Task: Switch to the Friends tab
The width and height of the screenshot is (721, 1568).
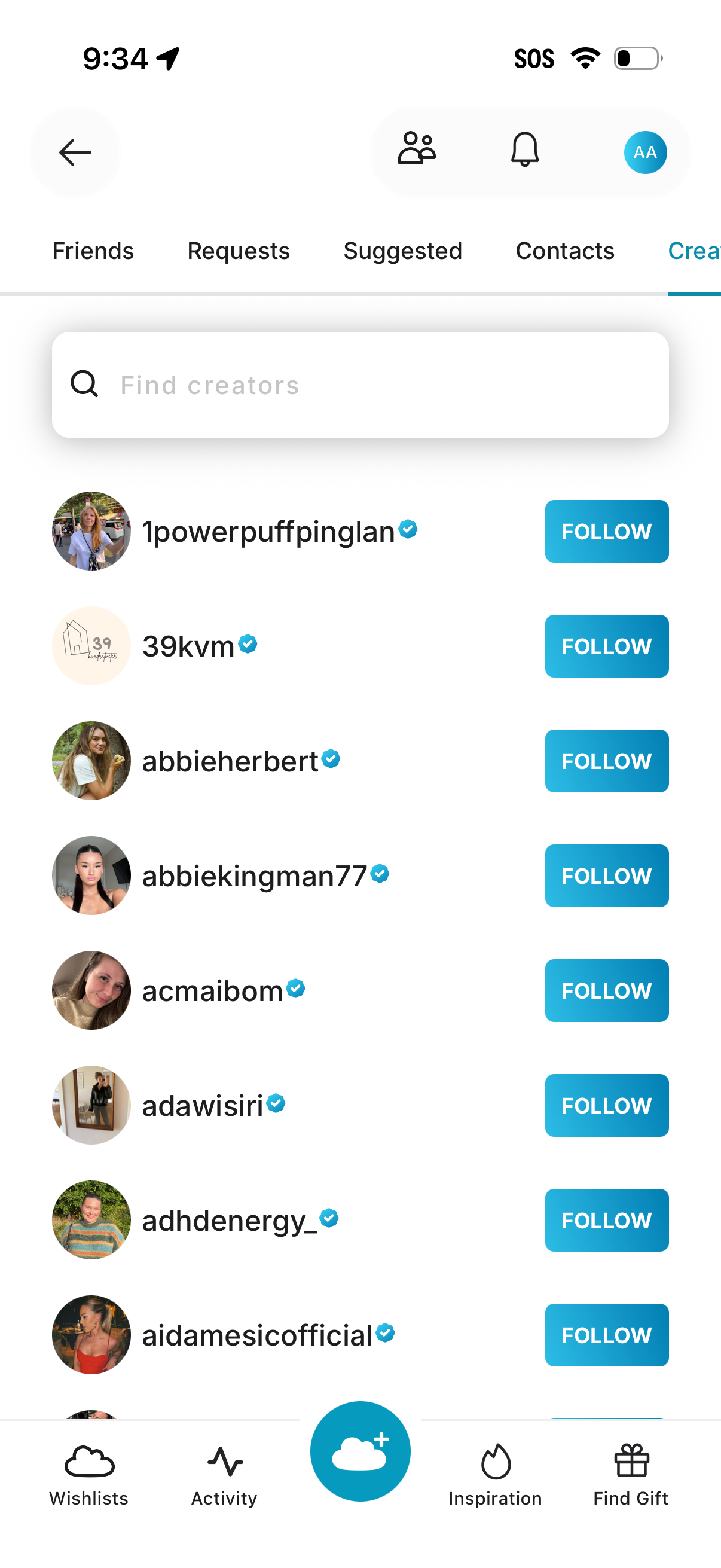Action: pyautogui.click(x=93, y=251)
